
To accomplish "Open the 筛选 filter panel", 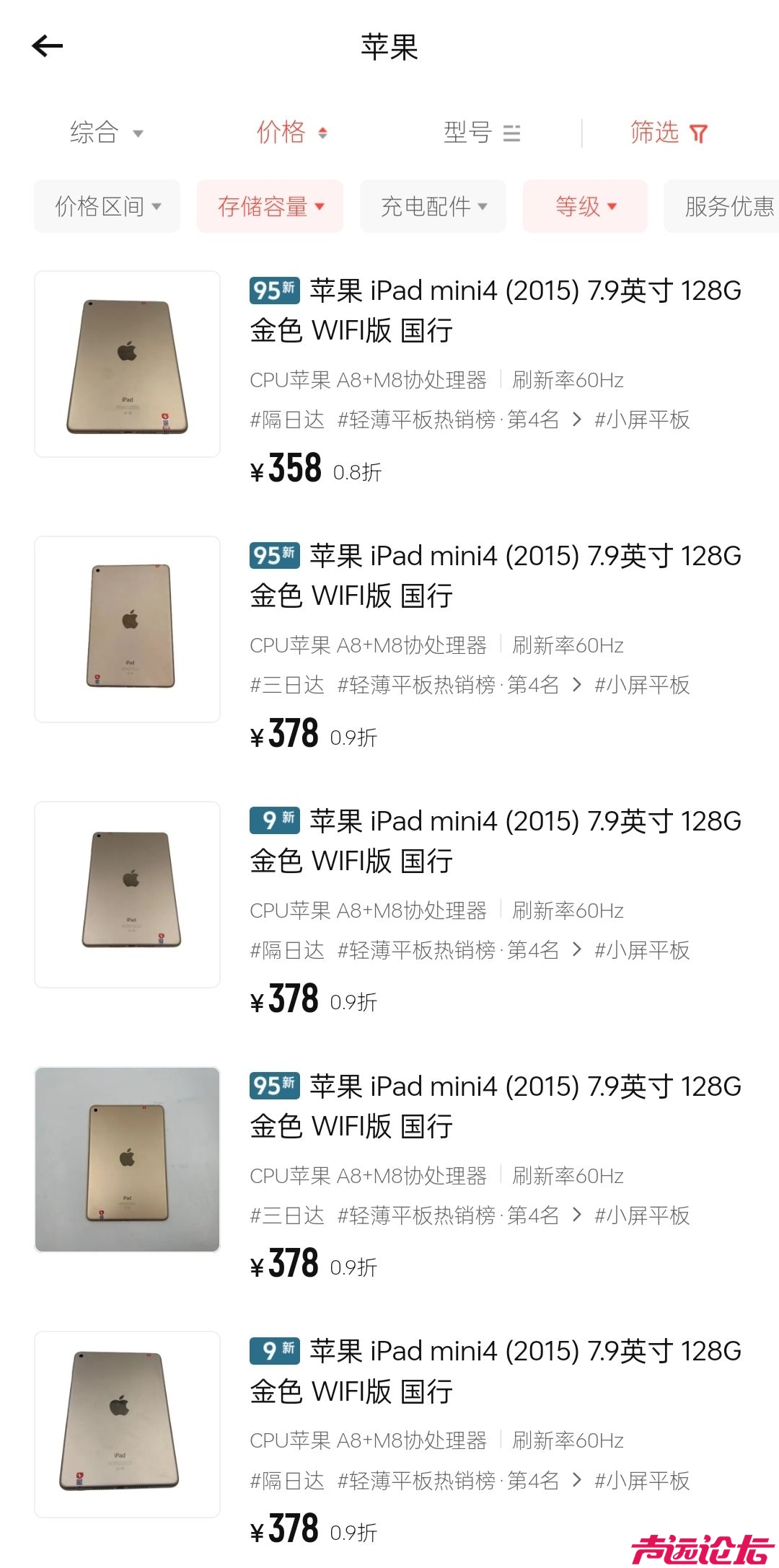I will tap(668, 133).
